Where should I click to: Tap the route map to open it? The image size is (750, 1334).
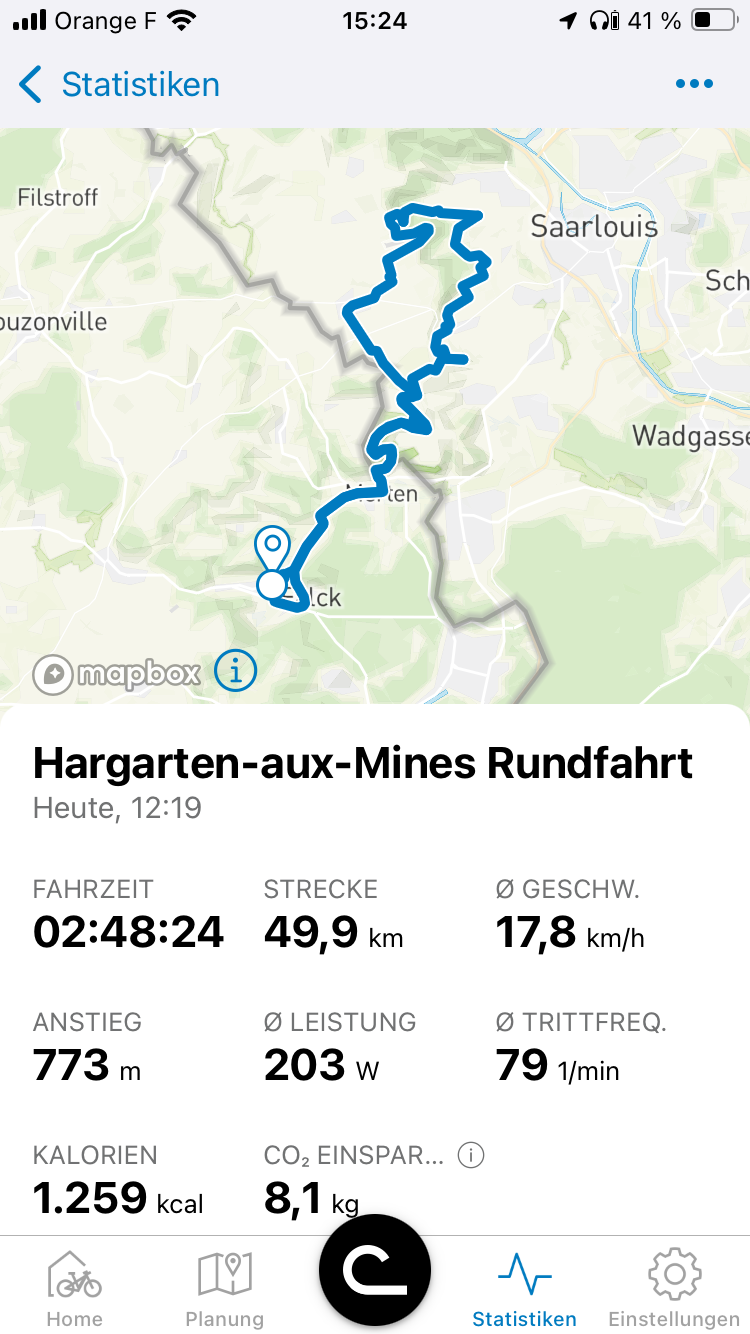pos(375,416)
